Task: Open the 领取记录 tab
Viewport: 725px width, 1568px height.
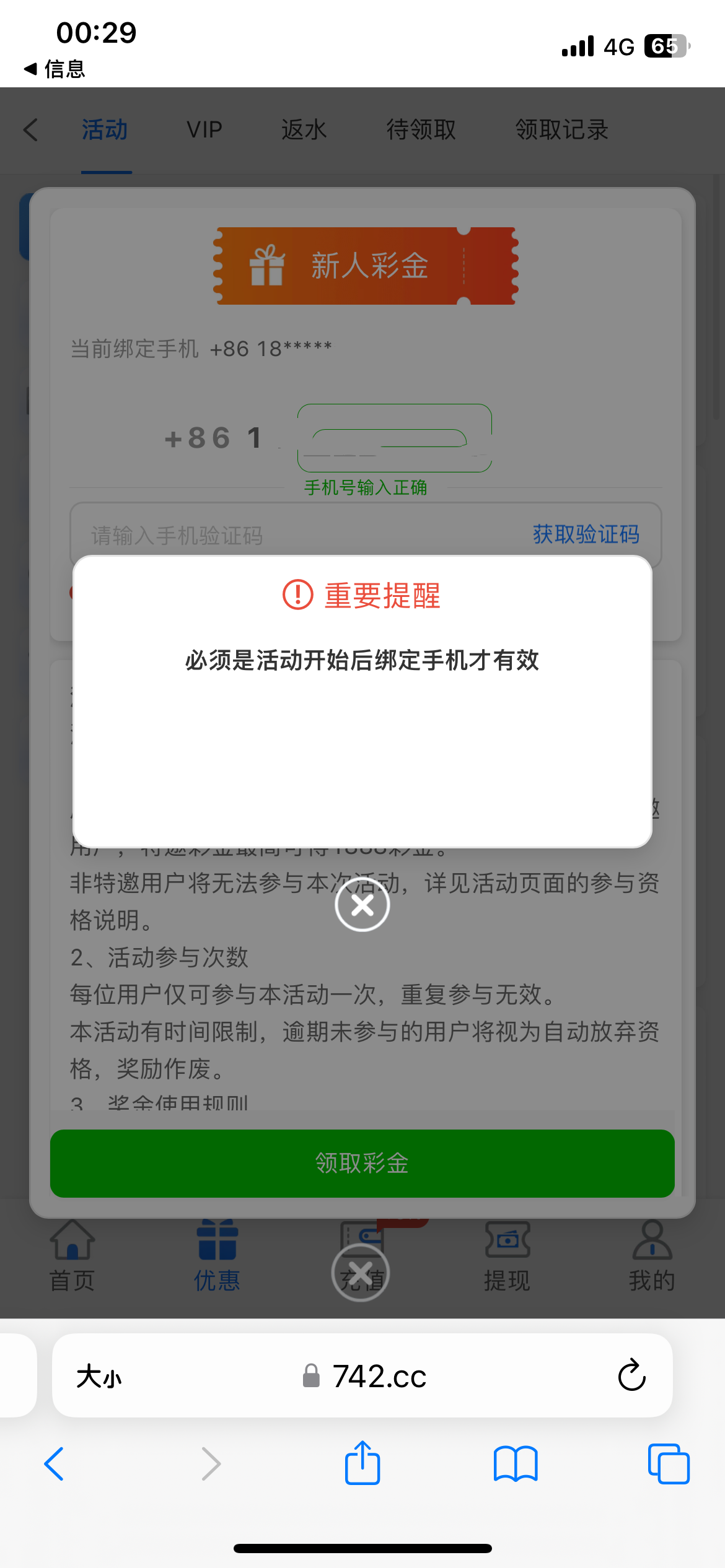Action: pos(561,130)
